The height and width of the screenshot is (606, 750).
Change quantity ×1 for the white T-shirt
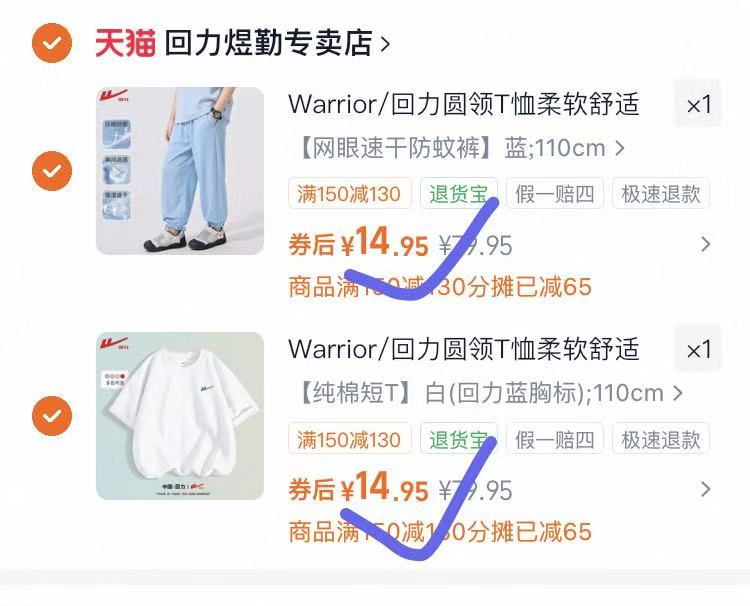coord(697,349)
